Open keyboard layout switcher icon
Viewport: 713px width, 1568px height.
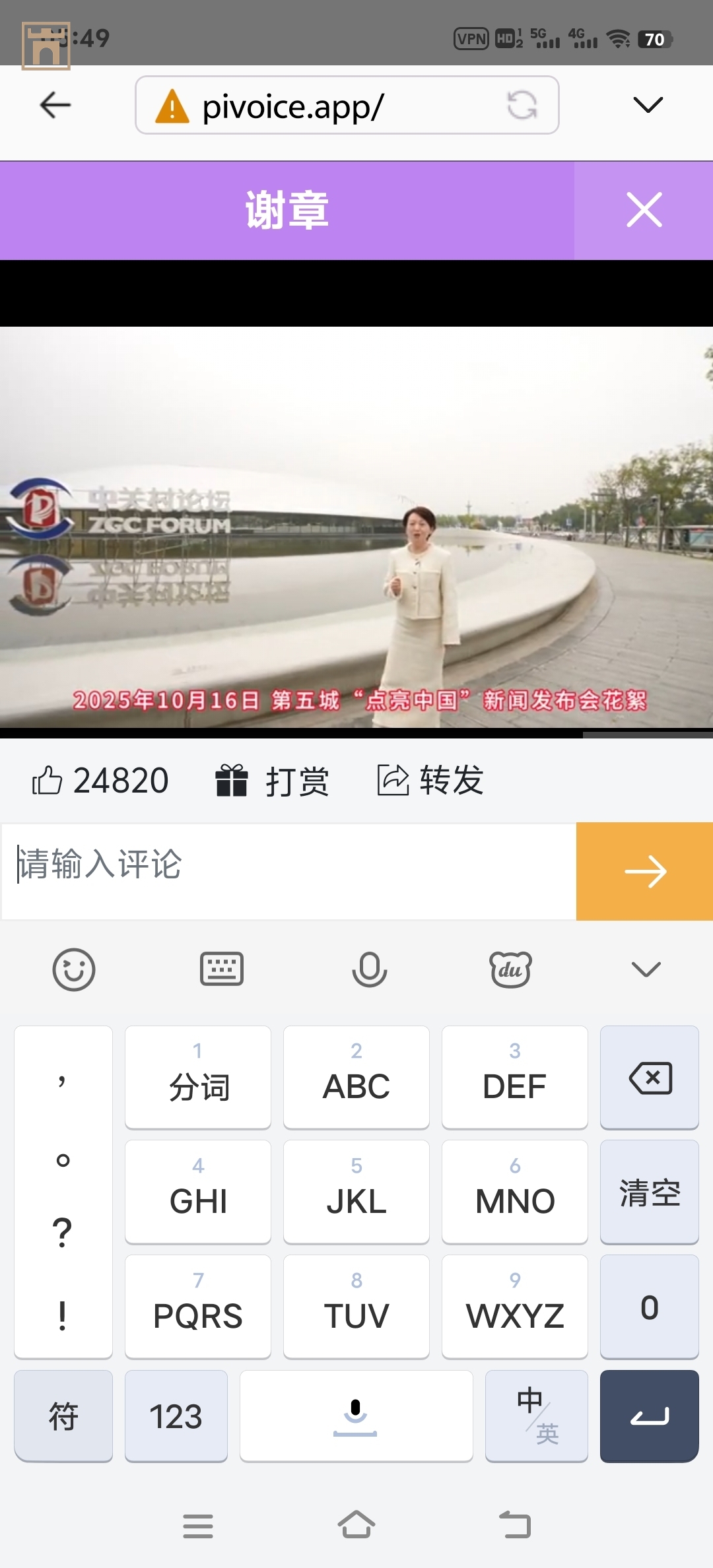point(222,969)
